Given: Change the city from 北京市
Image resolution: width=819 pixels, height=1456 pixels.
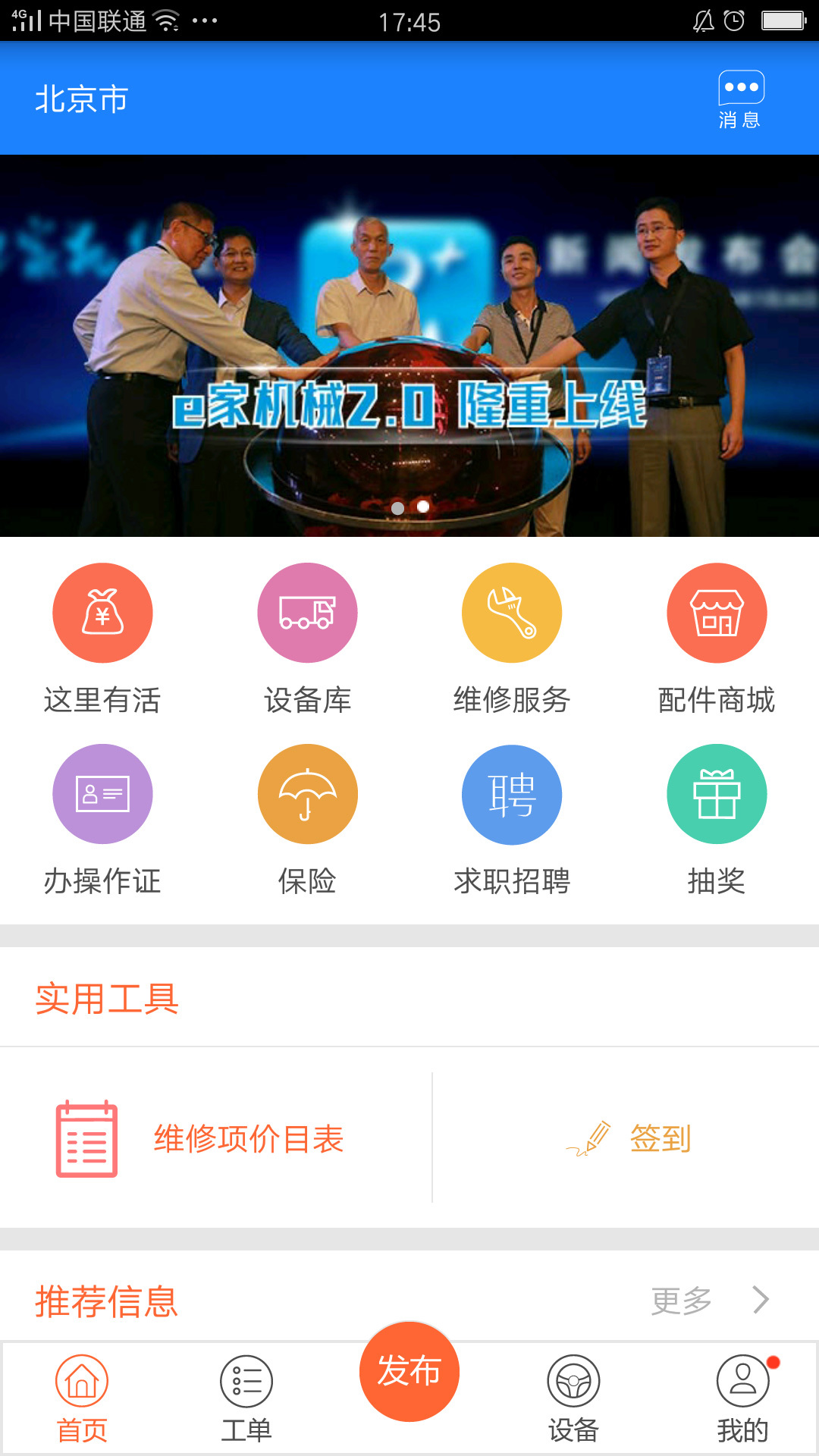Looking at the screenshot, I should pyautogui.click(x=82, y=99).
